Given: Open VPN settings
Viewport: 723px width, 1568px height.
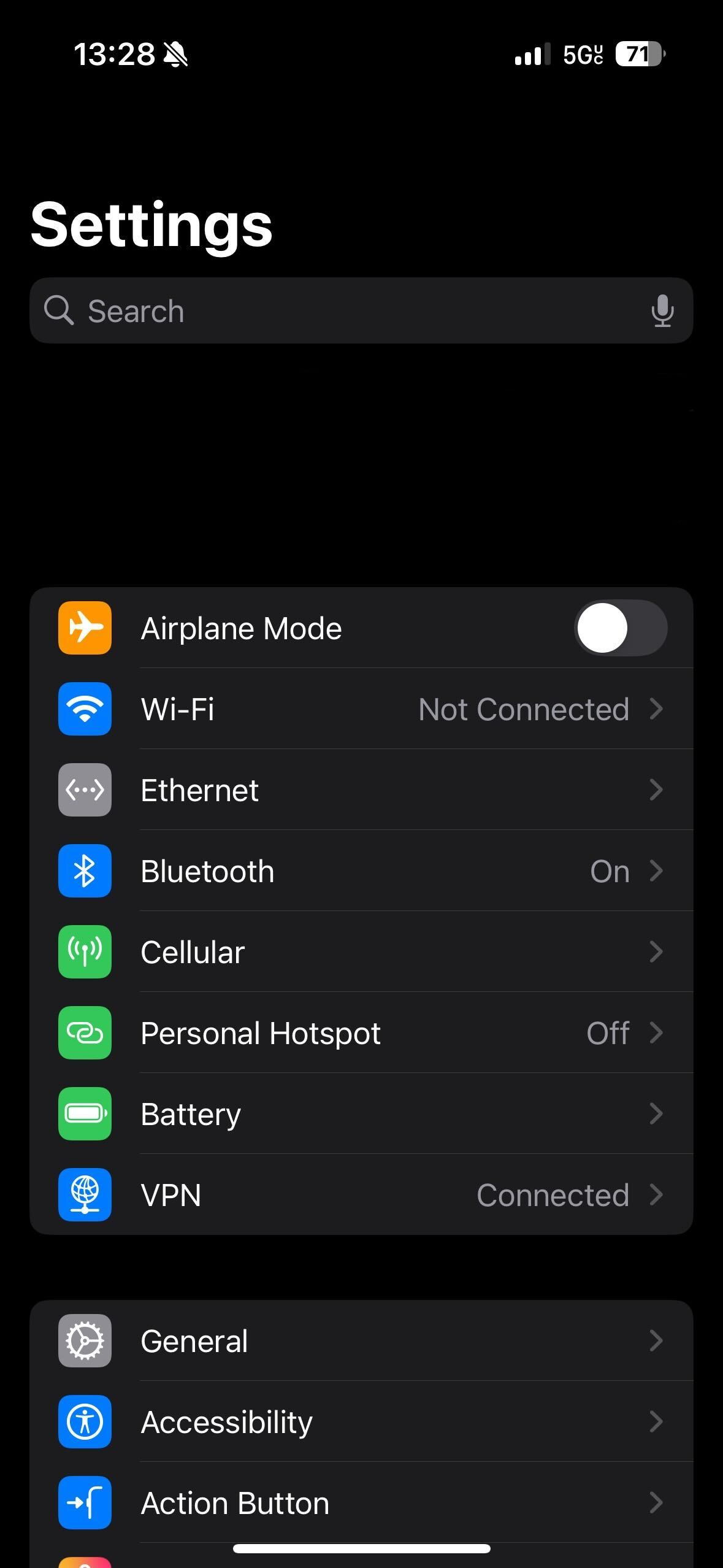Looking at the screenshot, I should 362,1195.
